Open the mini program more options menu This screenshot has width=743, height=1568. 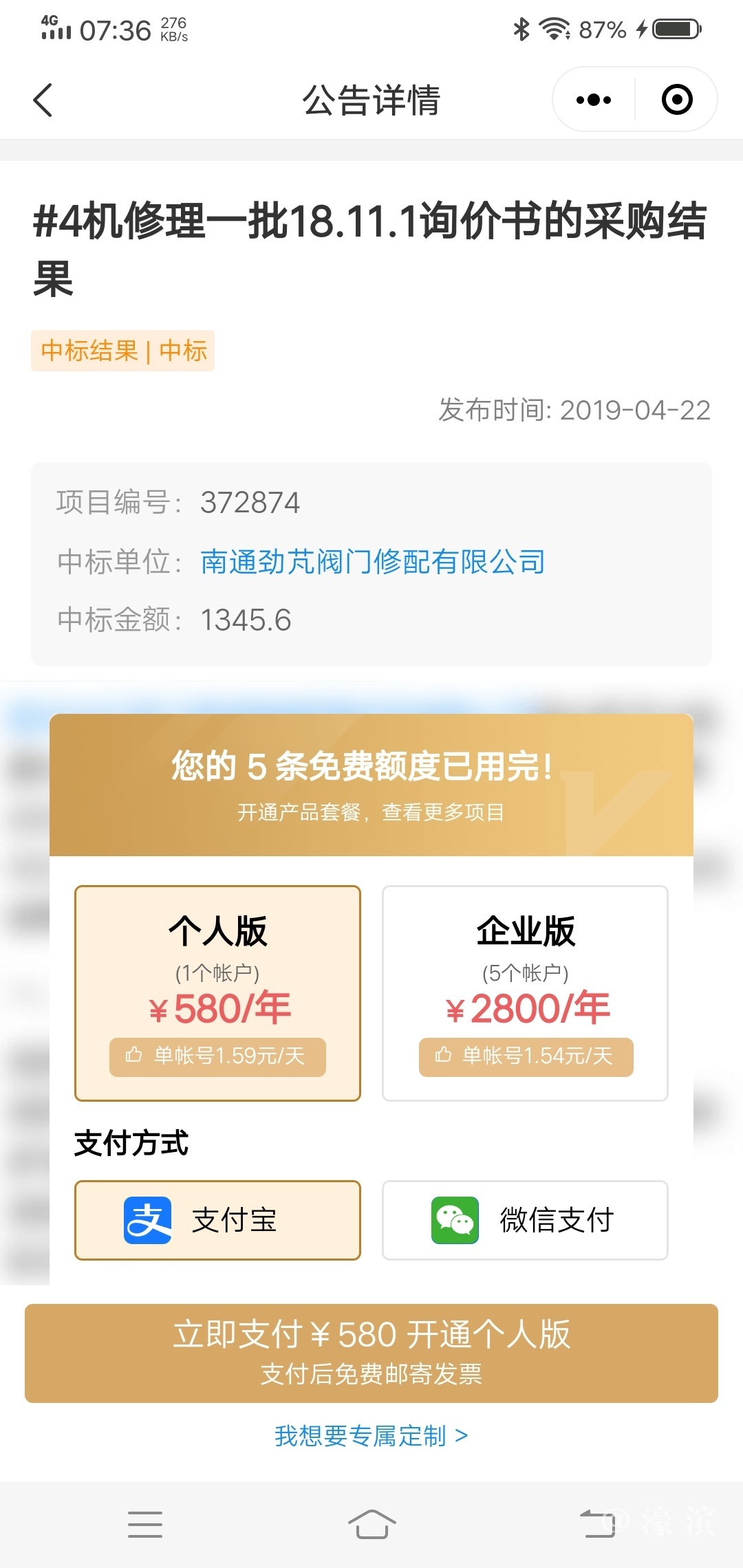click(593, 100)
